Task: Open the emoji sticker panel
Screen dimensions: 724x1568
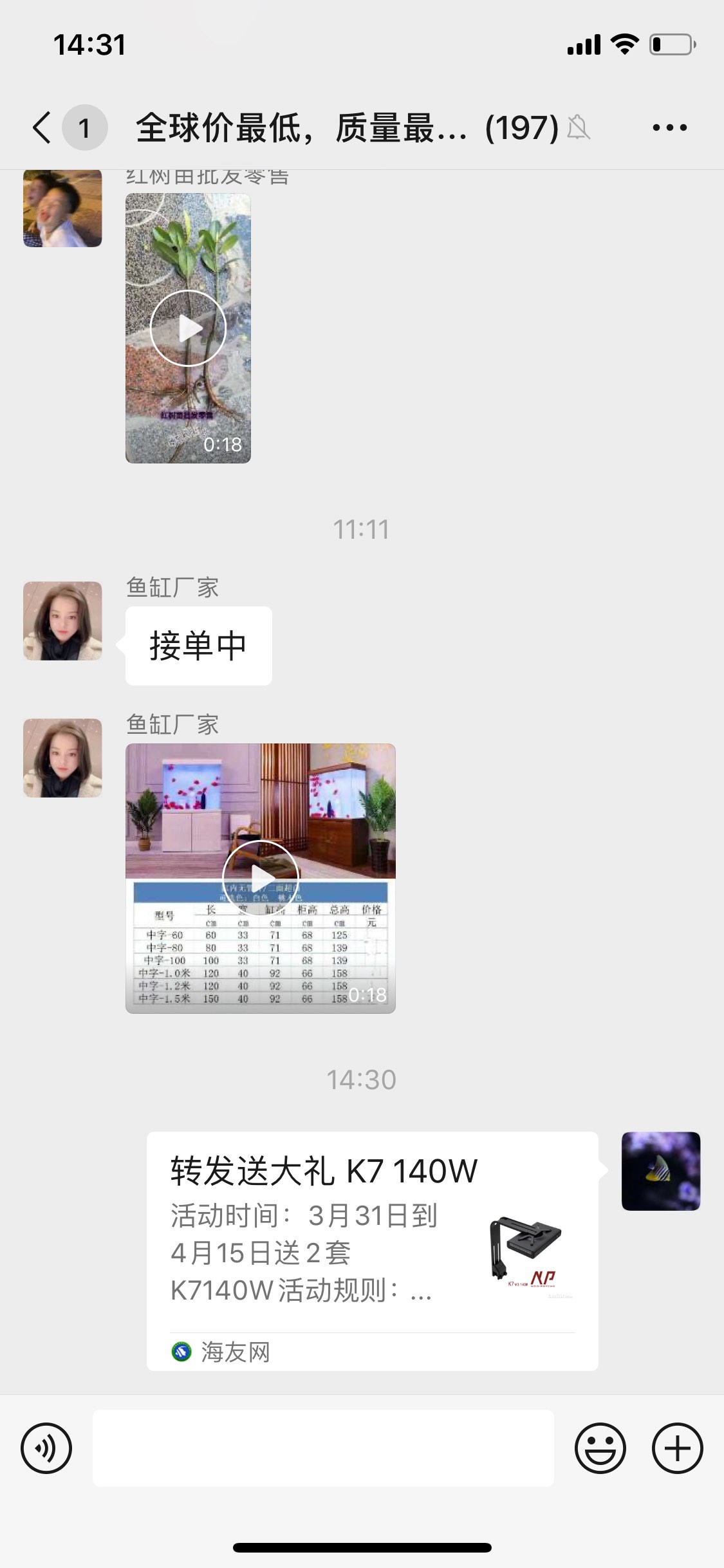Action: coord(600,1448)
